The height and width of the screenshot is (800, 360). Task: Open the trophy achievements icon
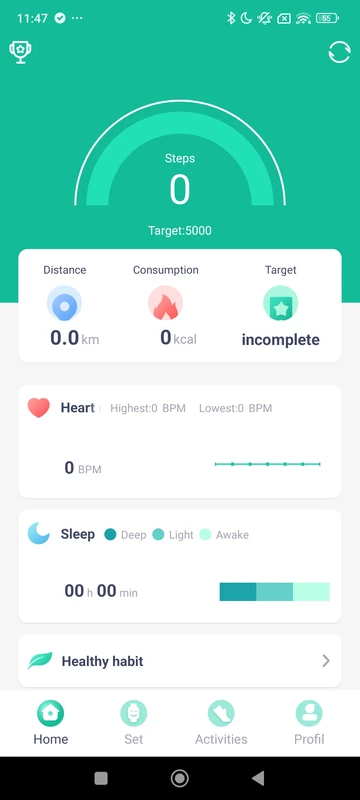pyautogui.click(x=20, y=52)
